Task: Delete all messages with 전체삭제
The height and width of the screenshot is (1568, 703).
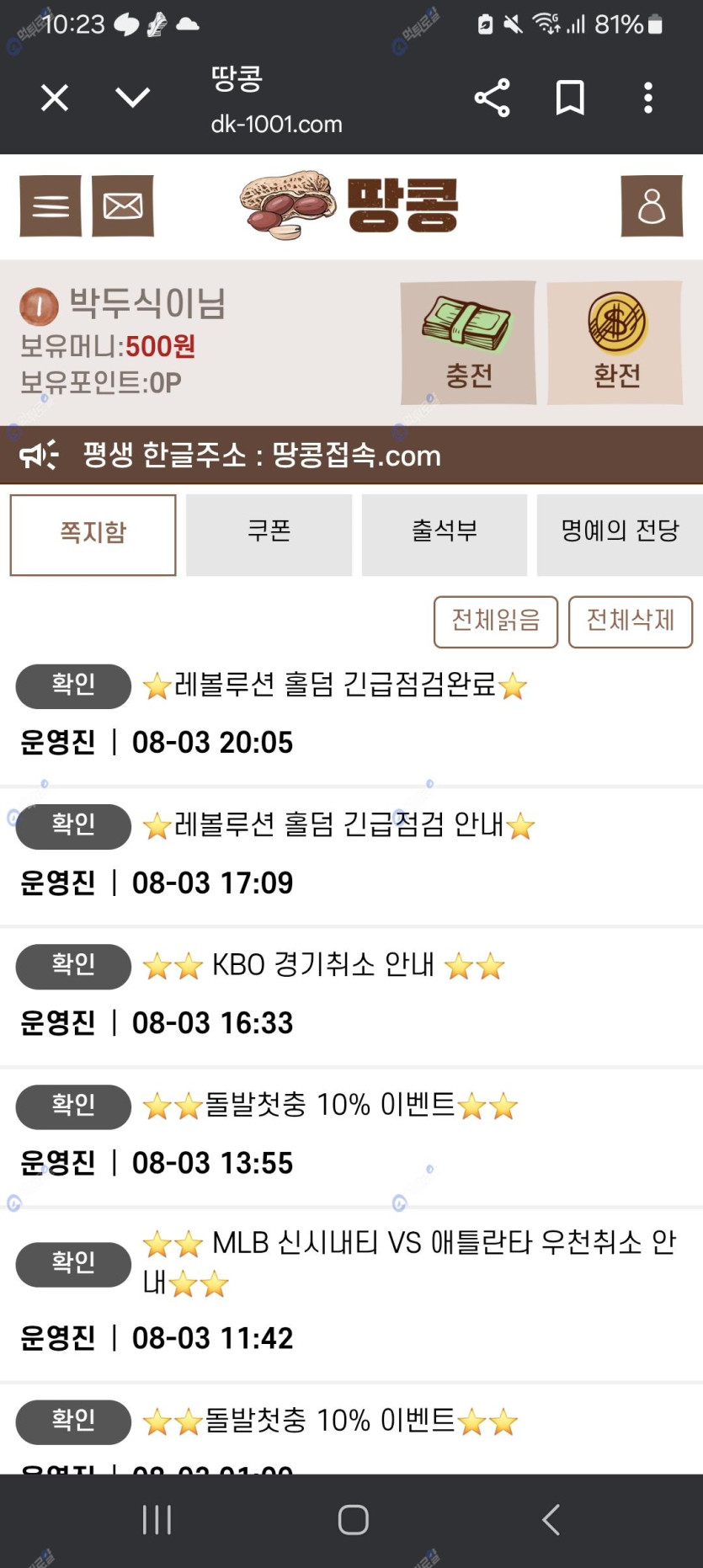Action: point(630,621)
